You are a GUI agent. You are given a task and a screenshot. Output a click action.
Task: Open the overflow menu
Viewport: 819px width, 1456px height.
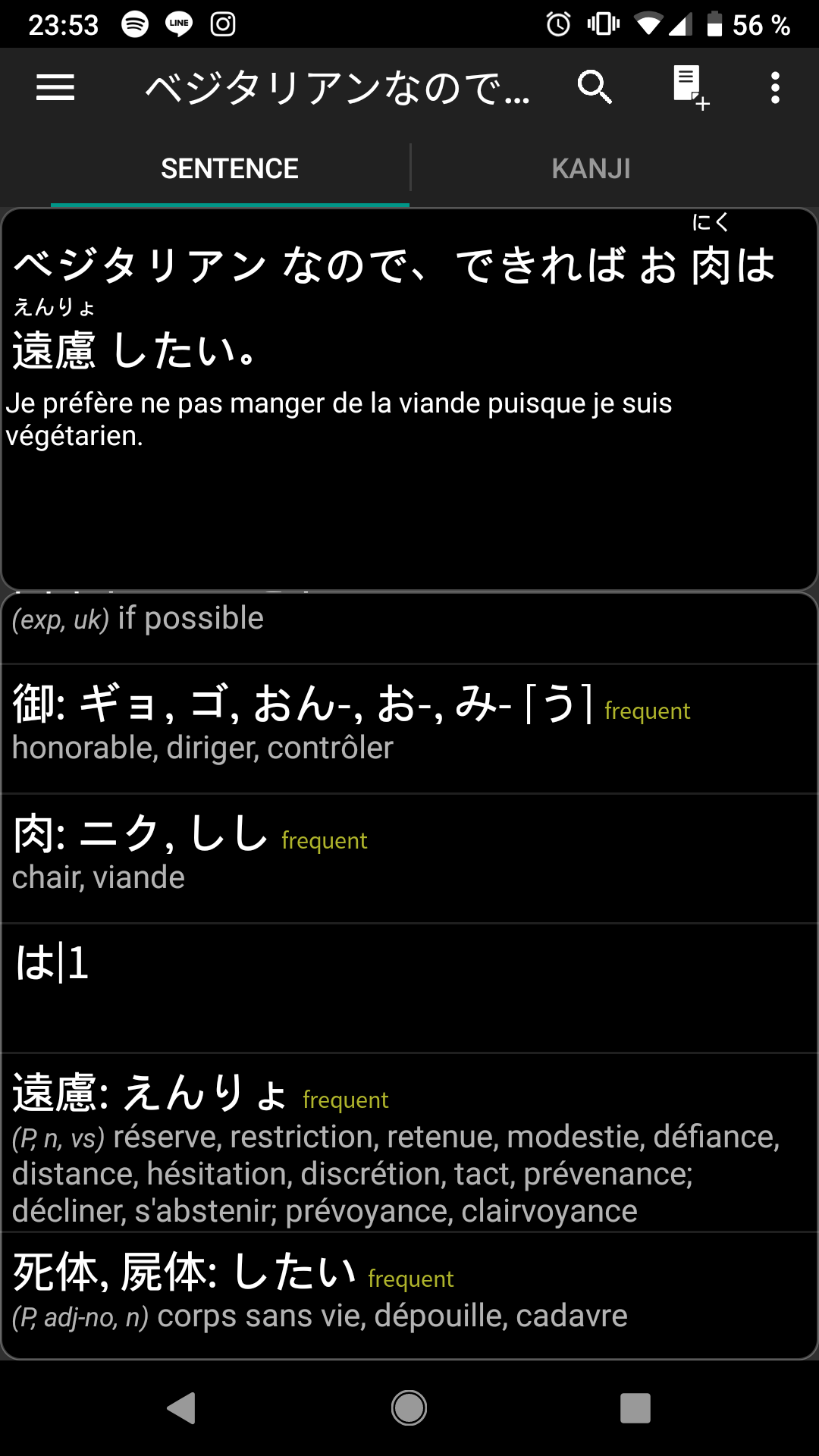(x=774, y=88)
